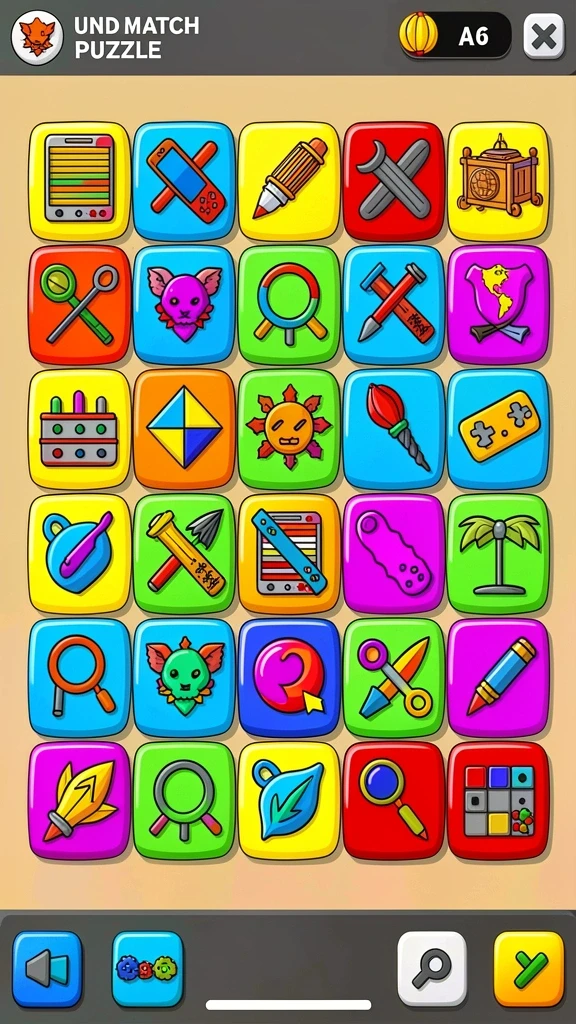
Task: Tap the world map shield tile
Action: tap(498, 304)
